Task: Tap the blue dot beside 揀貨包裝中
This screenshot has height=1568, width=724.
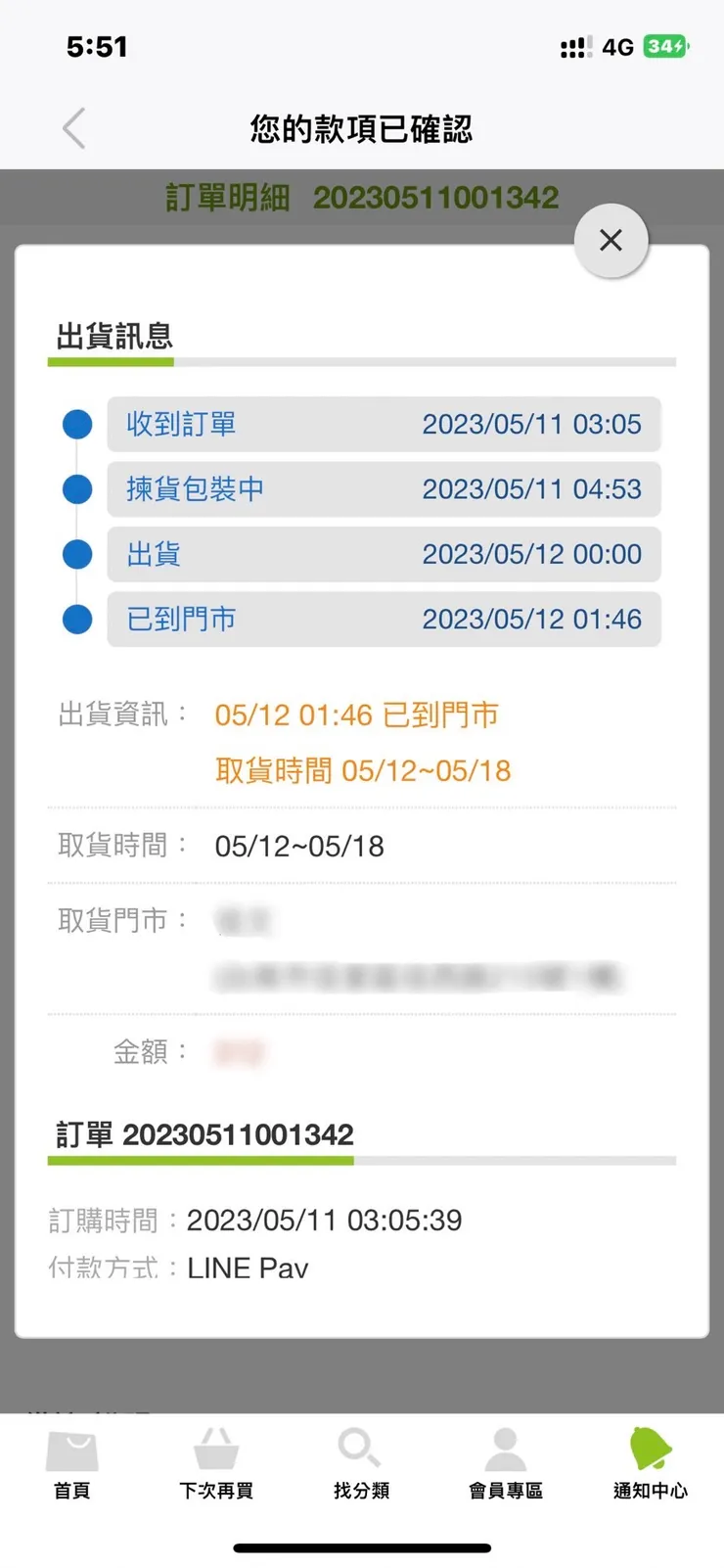Action: (76, 488)
